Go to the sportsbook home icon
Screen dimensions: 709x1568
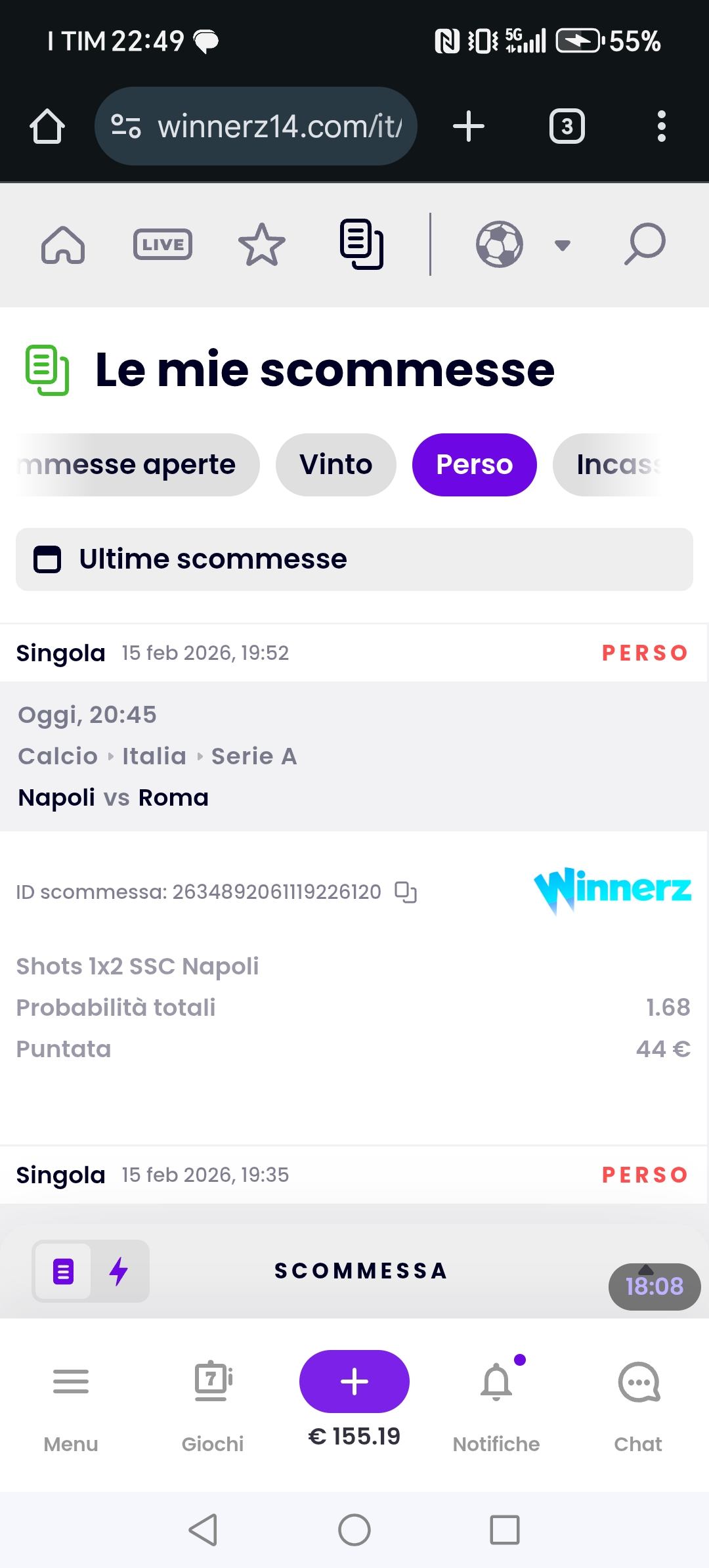(63, 244)
